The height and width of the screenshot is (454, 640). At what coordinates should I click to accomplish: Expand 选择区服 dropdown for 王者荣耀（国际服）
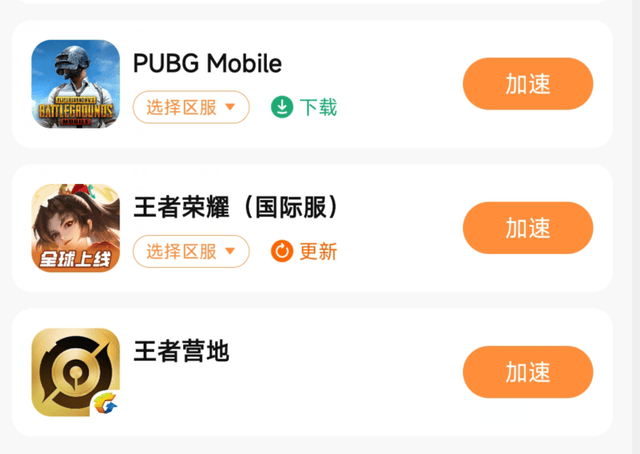[x=191, y=251]
